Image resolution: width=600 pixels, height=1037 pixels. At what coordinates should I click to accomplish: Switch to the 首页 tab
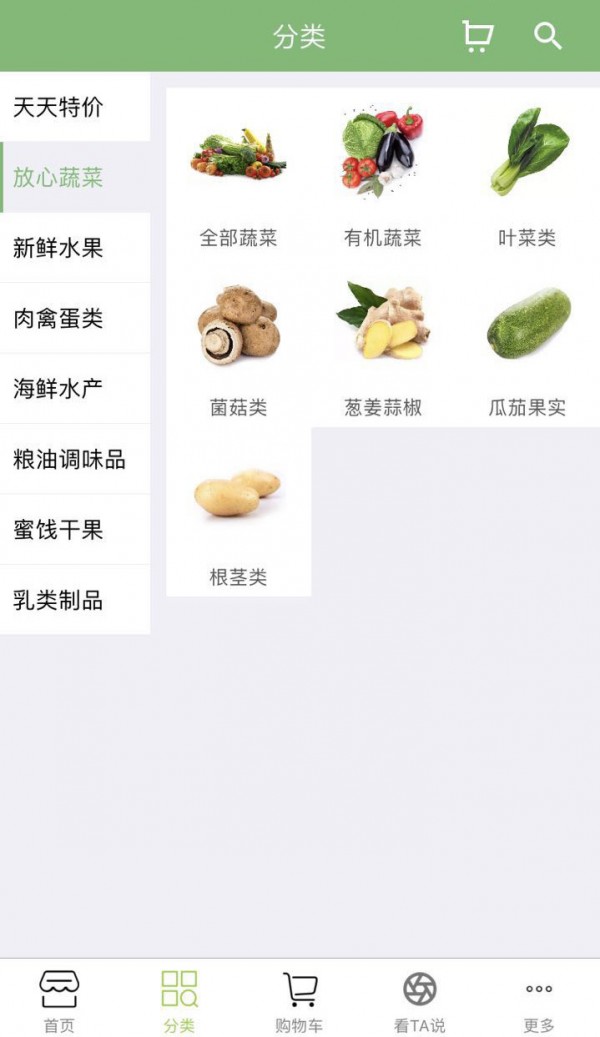pyautogui.click(x=59, y=1000)
